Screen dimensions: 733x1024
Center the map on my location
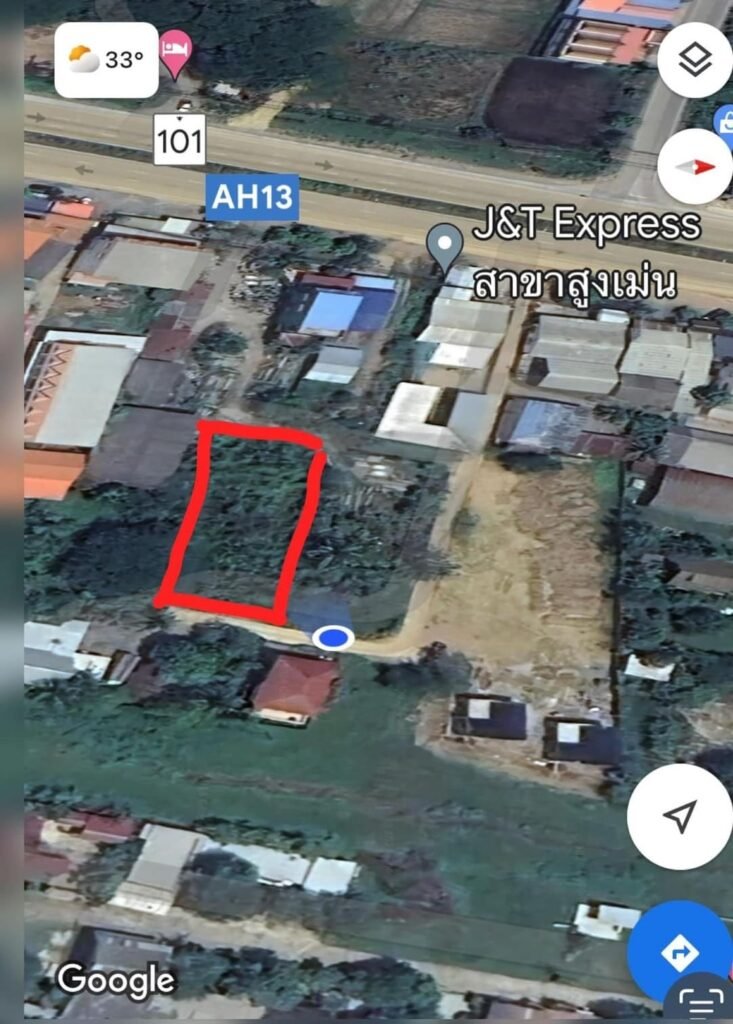click(x=679, y=816)
